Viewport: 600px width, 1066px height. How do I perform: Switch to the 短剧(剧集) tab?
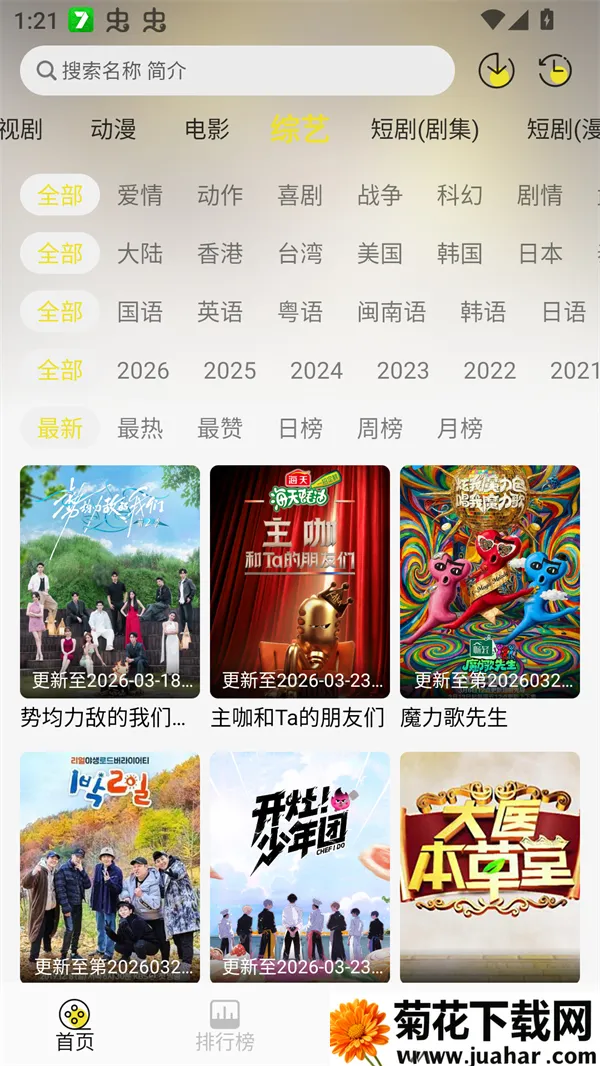coord(425,129)
